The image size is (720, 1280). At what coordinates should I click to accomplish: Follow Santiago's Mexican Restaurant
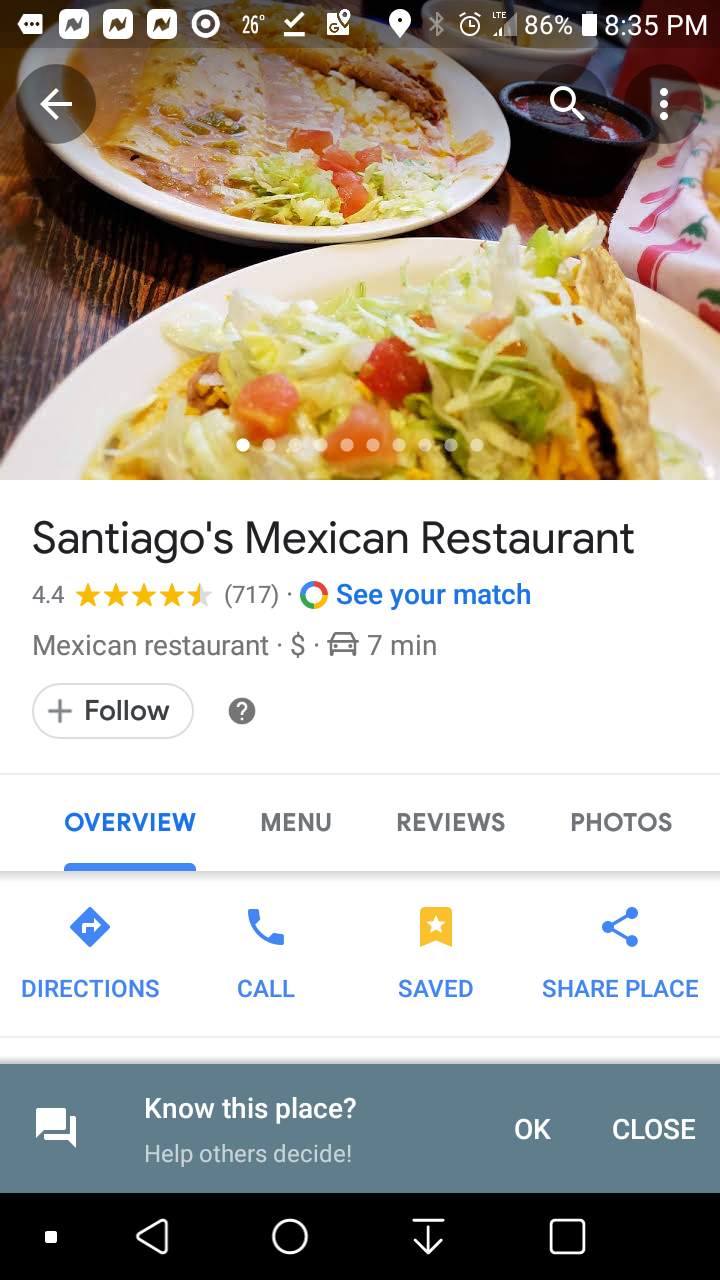point(113,711)
